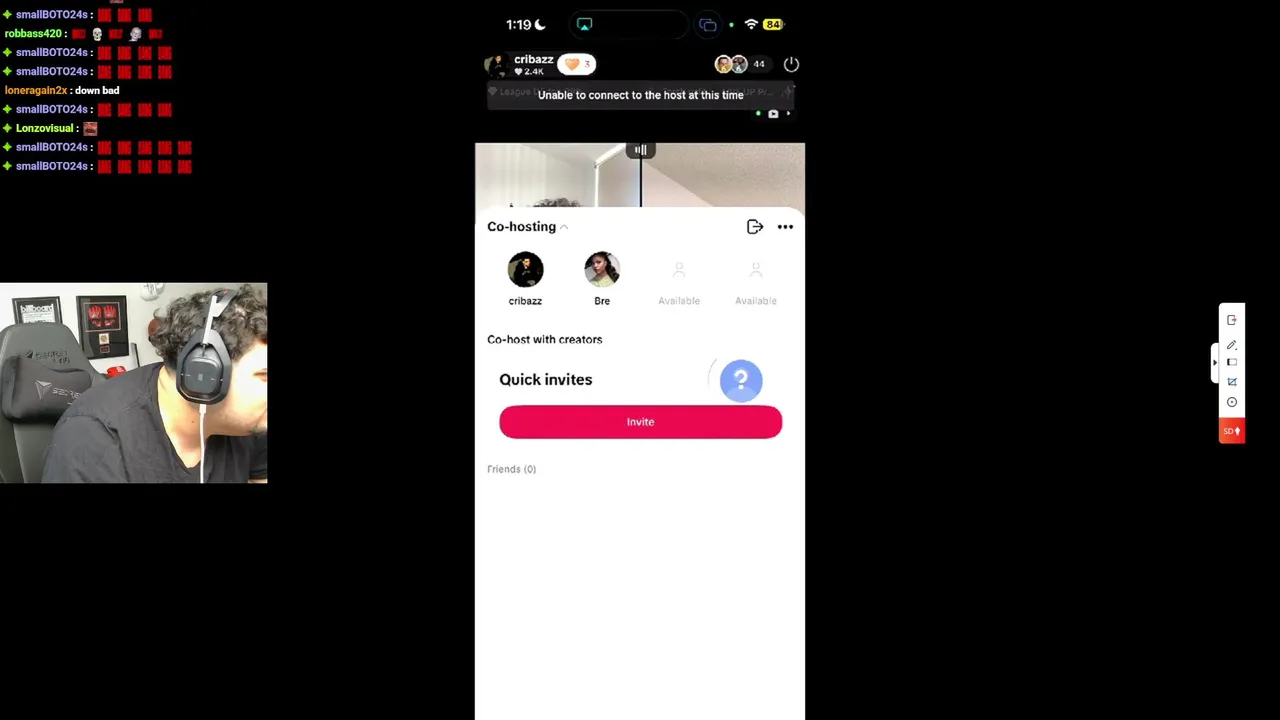Open the Quick invites help icon
This screenshot has height=720, width=1280.
pyautogui.click(x=741, y=380)
